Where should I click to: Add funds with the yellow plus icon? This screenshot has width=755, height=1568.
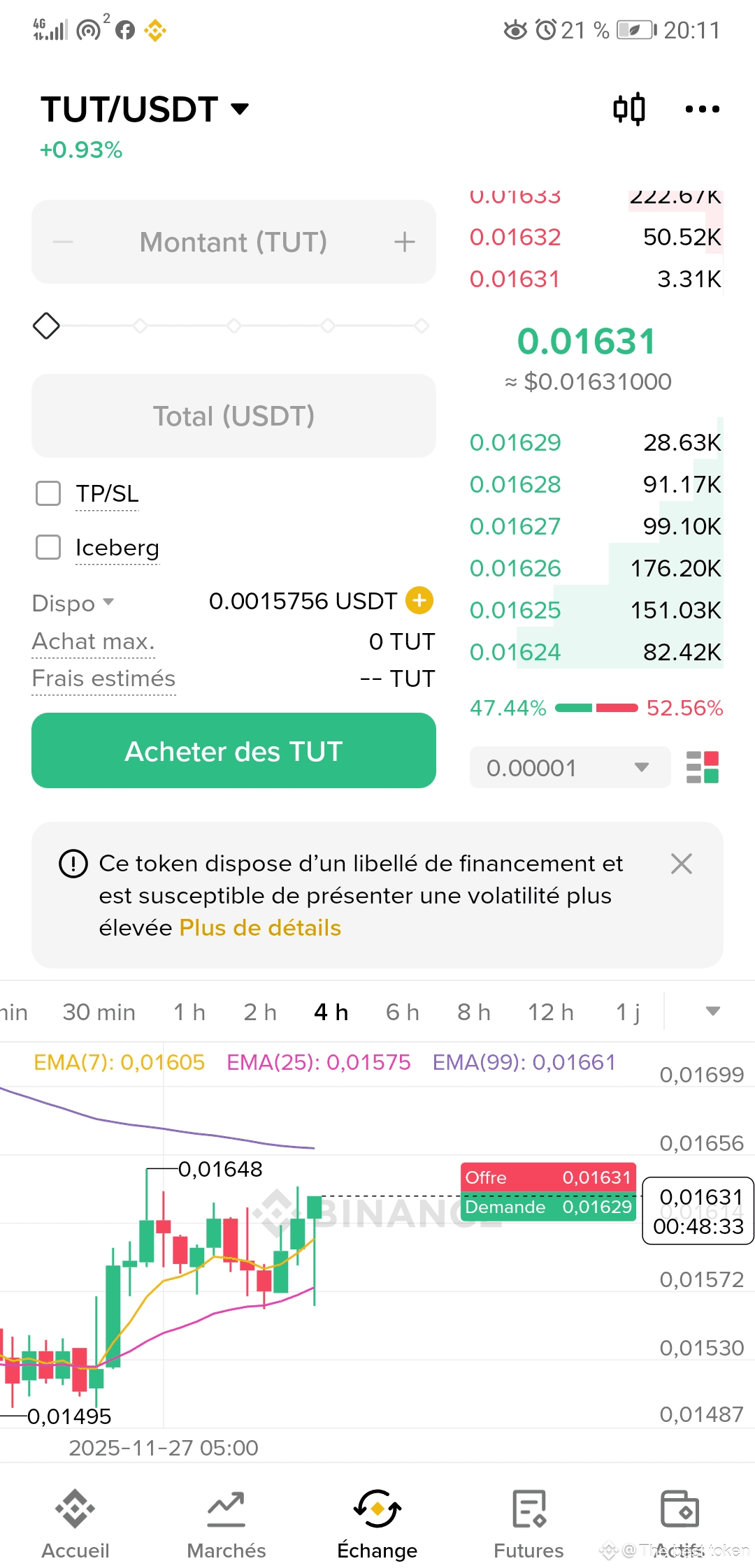tap(419, 600)
